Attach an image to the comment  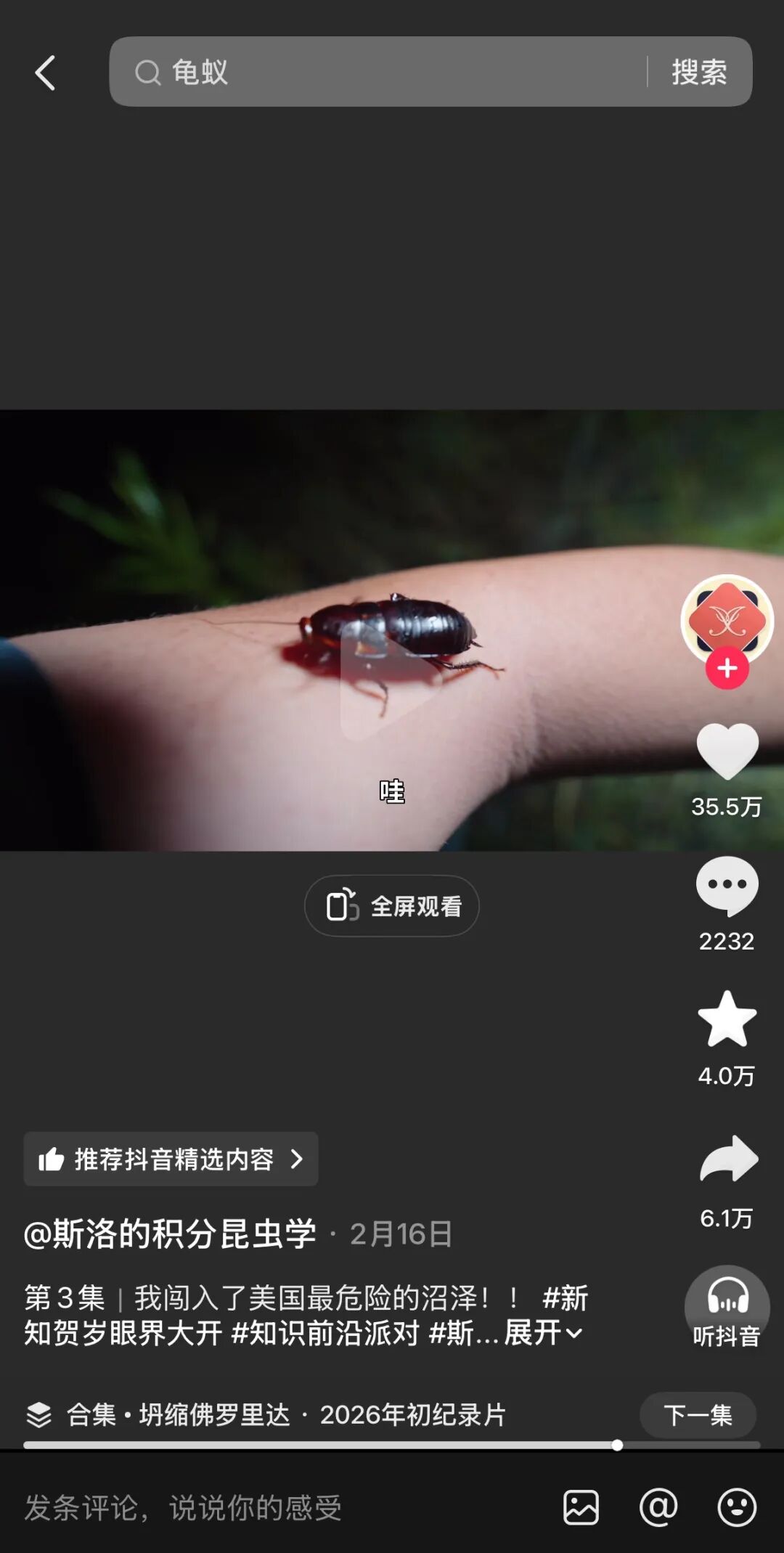pyautogui.click(x=581, y=1507)
